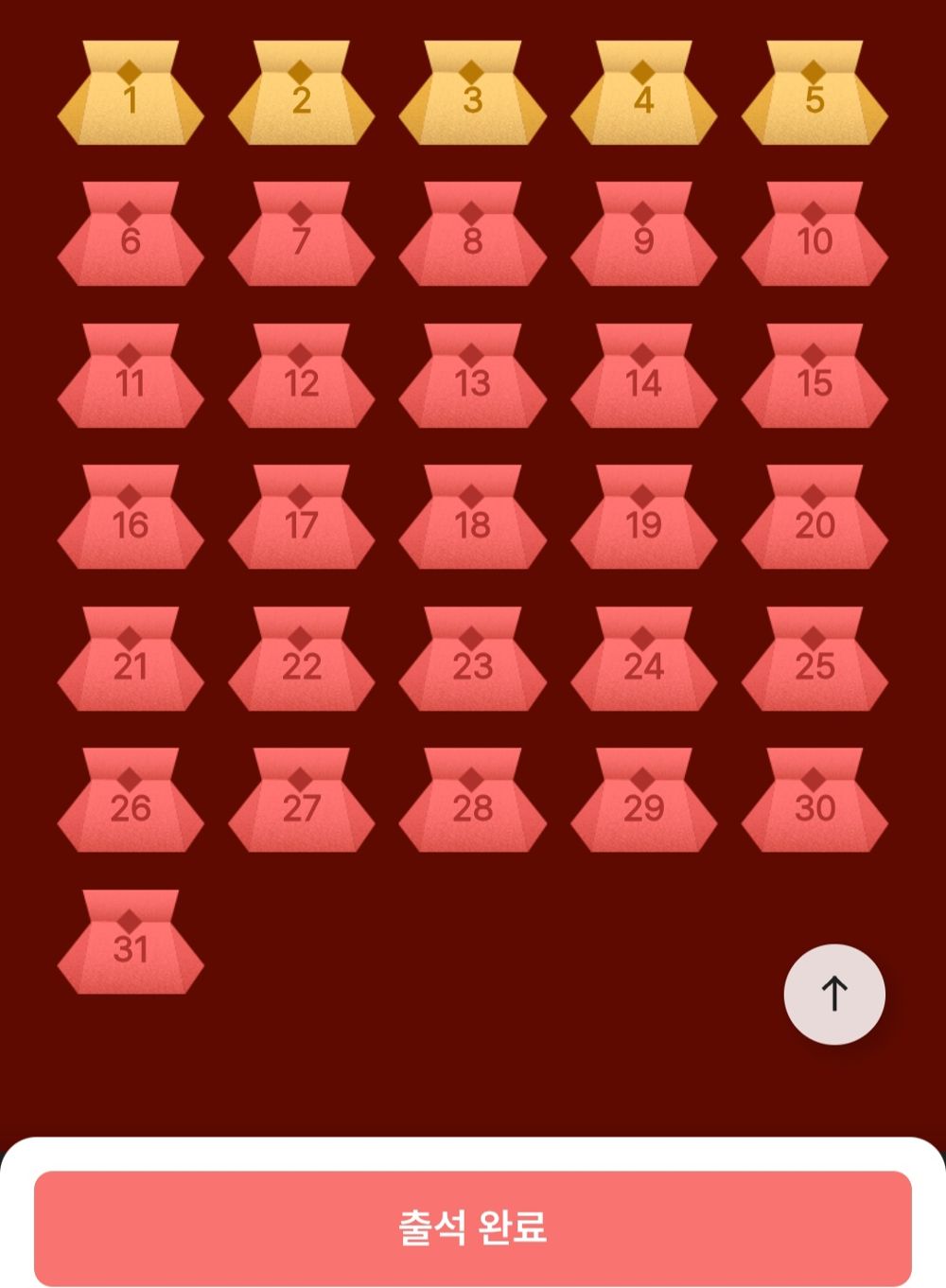
Task: Tap the 출석 완료 button
Action: [x=473, y=1227]
